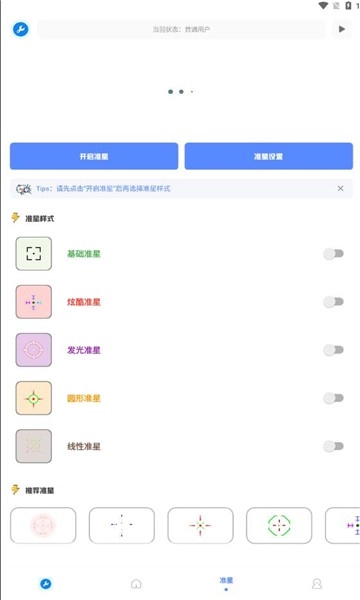Image resolution: width=360 pixels, height=600 pixels.
Task: Switch to the home tab
Action: tap(136, 584)
